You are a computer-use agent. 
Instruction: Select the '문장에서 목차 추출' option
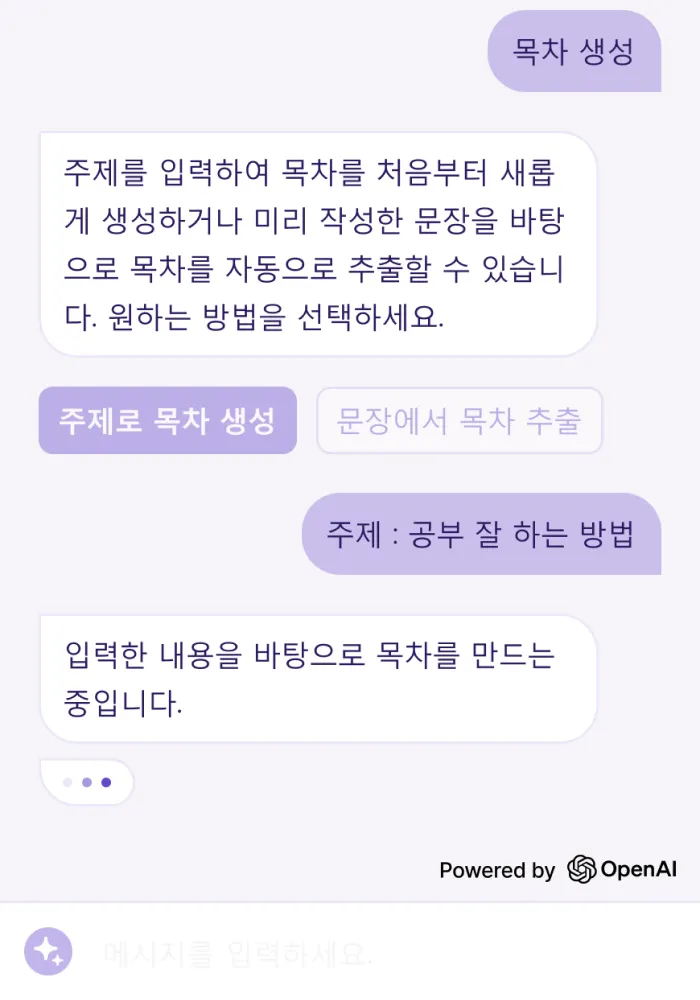click(x=459, y=421)
